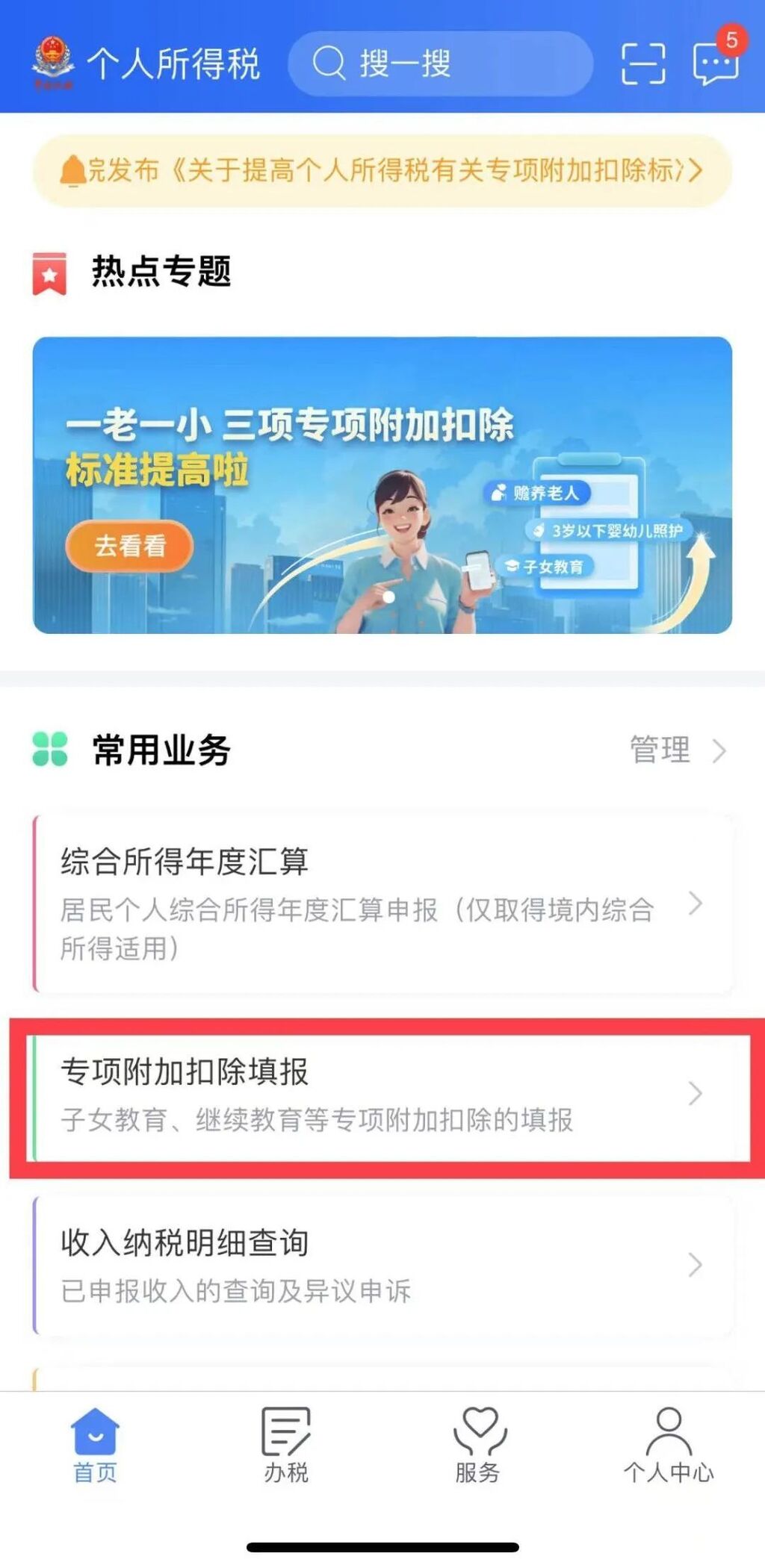Open 收入纳税明细查询

pos(382,1266)
